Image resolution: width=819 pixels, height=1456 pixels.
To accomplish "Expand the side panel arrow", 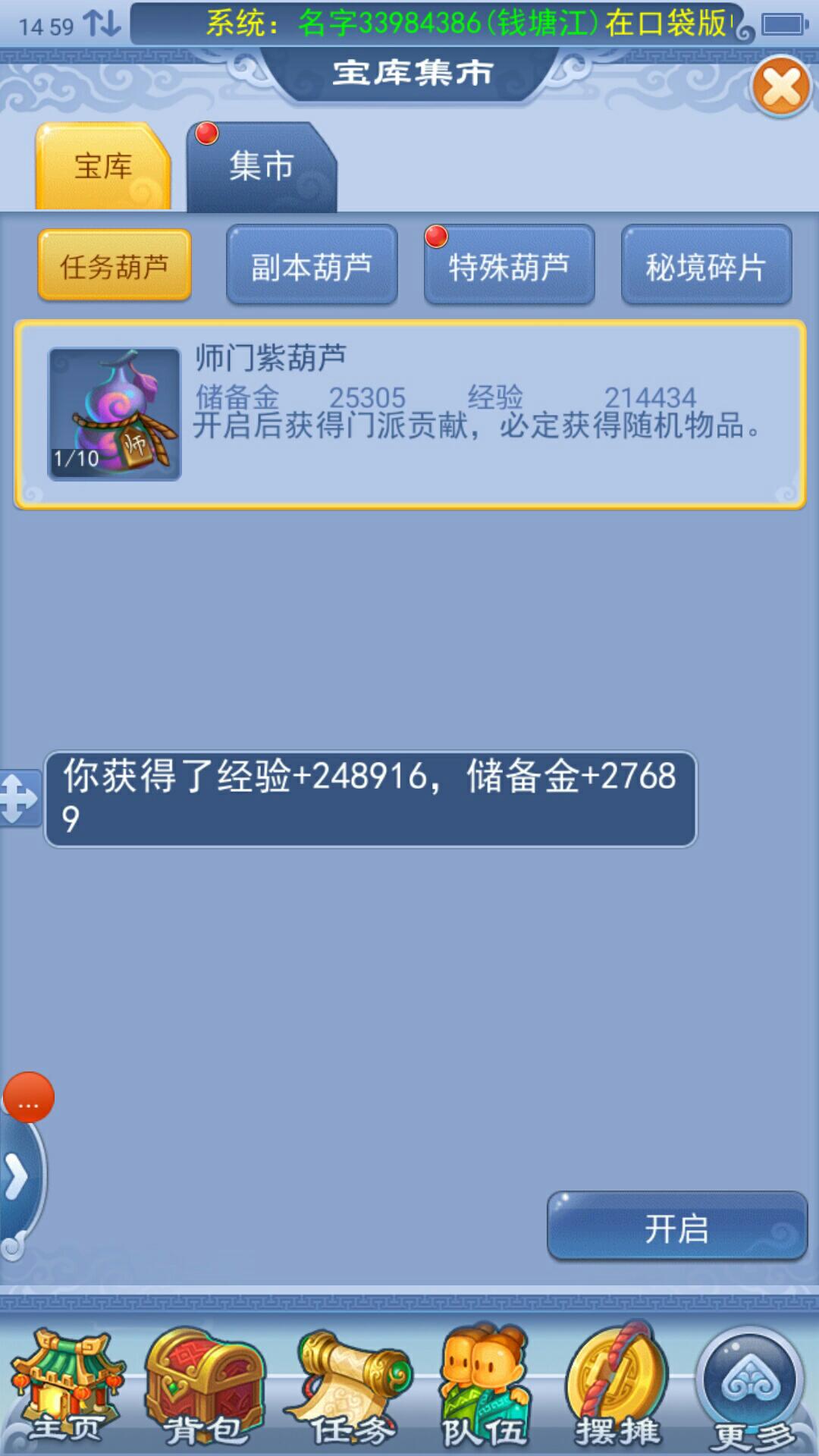I will (x=17, y=1178).
